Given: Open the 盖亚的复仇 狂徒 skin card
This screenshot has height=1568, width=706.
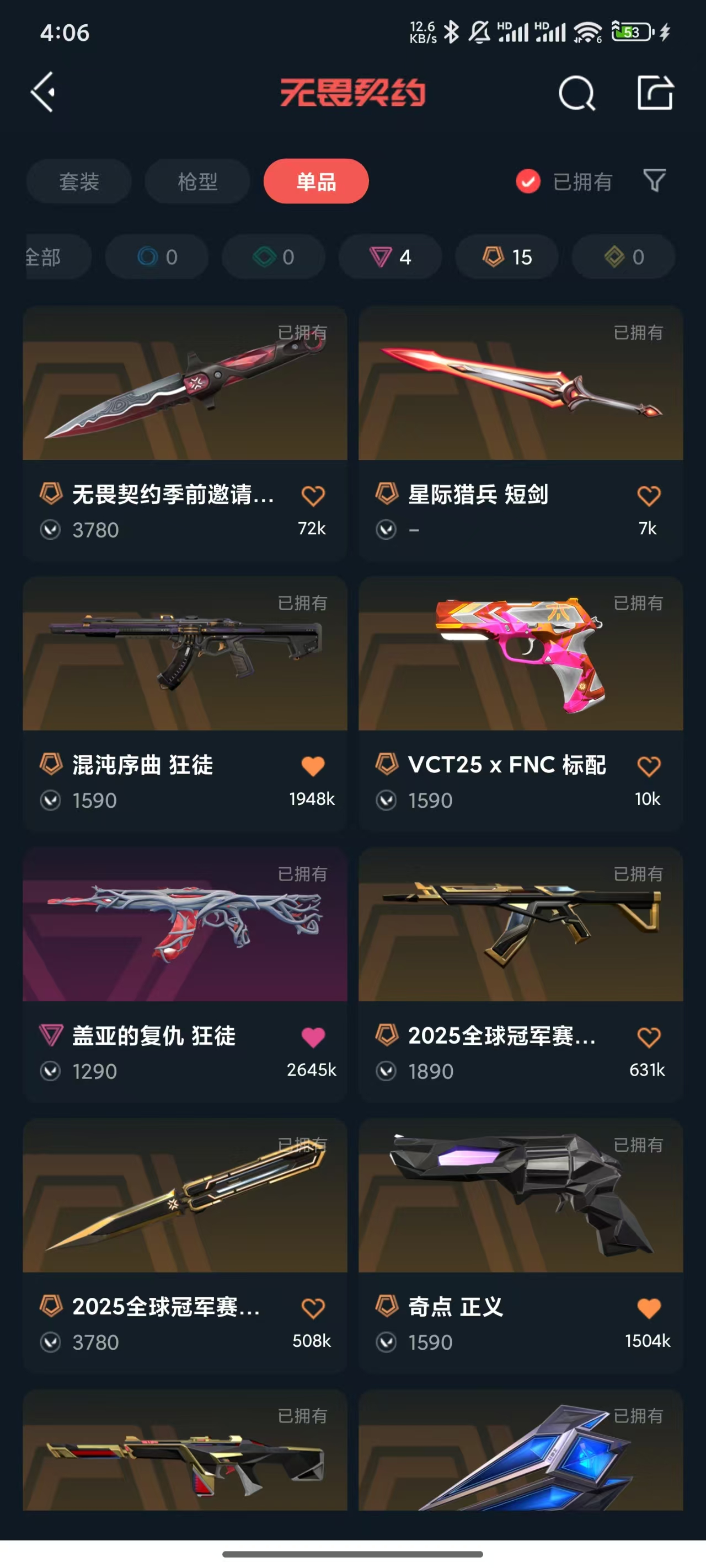Looking at the screenshot, I should click(x=185, y=925).
